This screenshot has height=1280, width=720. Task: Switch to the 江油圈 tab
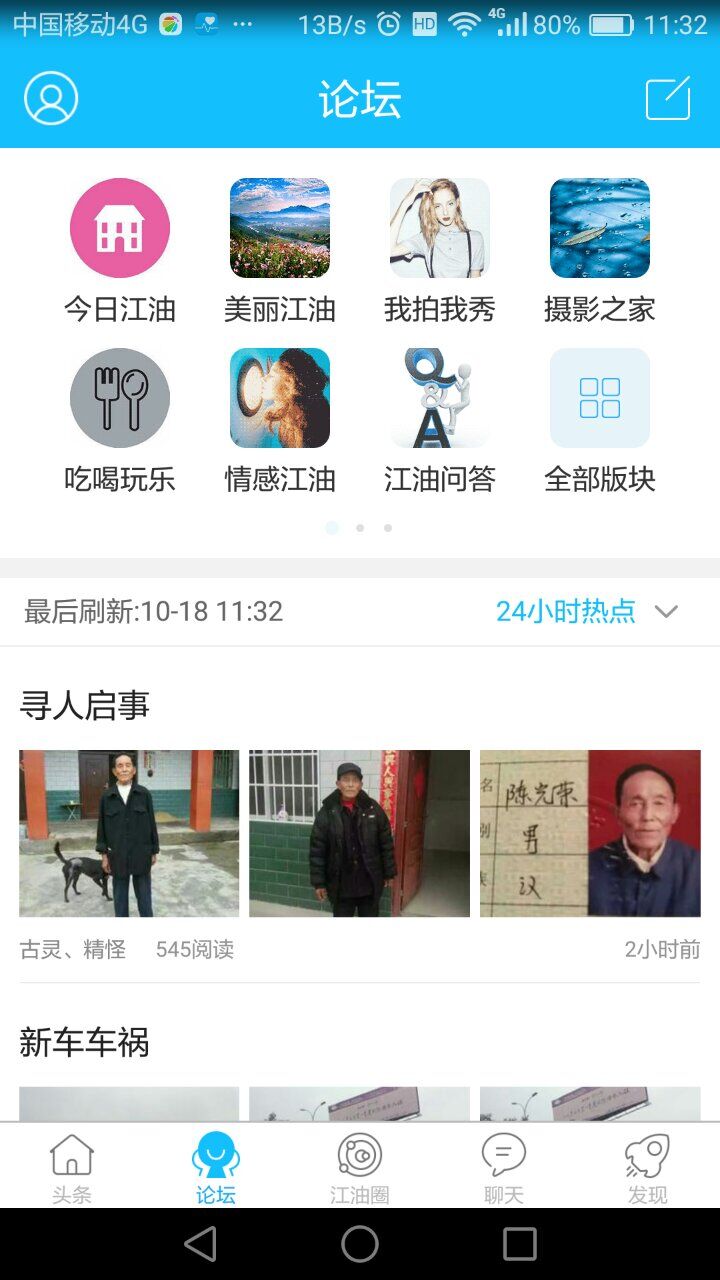(360, 1167)
